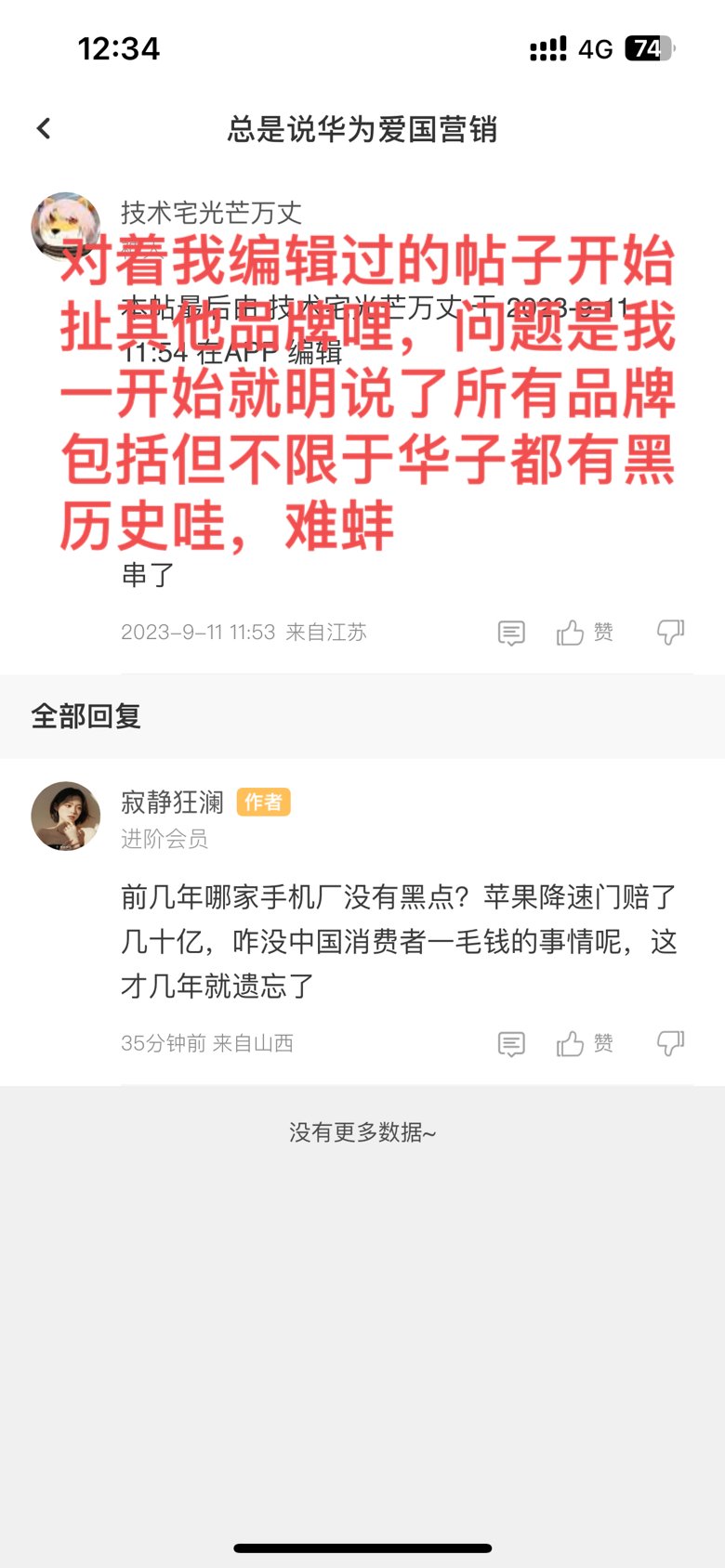Dislike the comment from 来自江苏
The image size is (725, 1568).
[x=670, y=633]
